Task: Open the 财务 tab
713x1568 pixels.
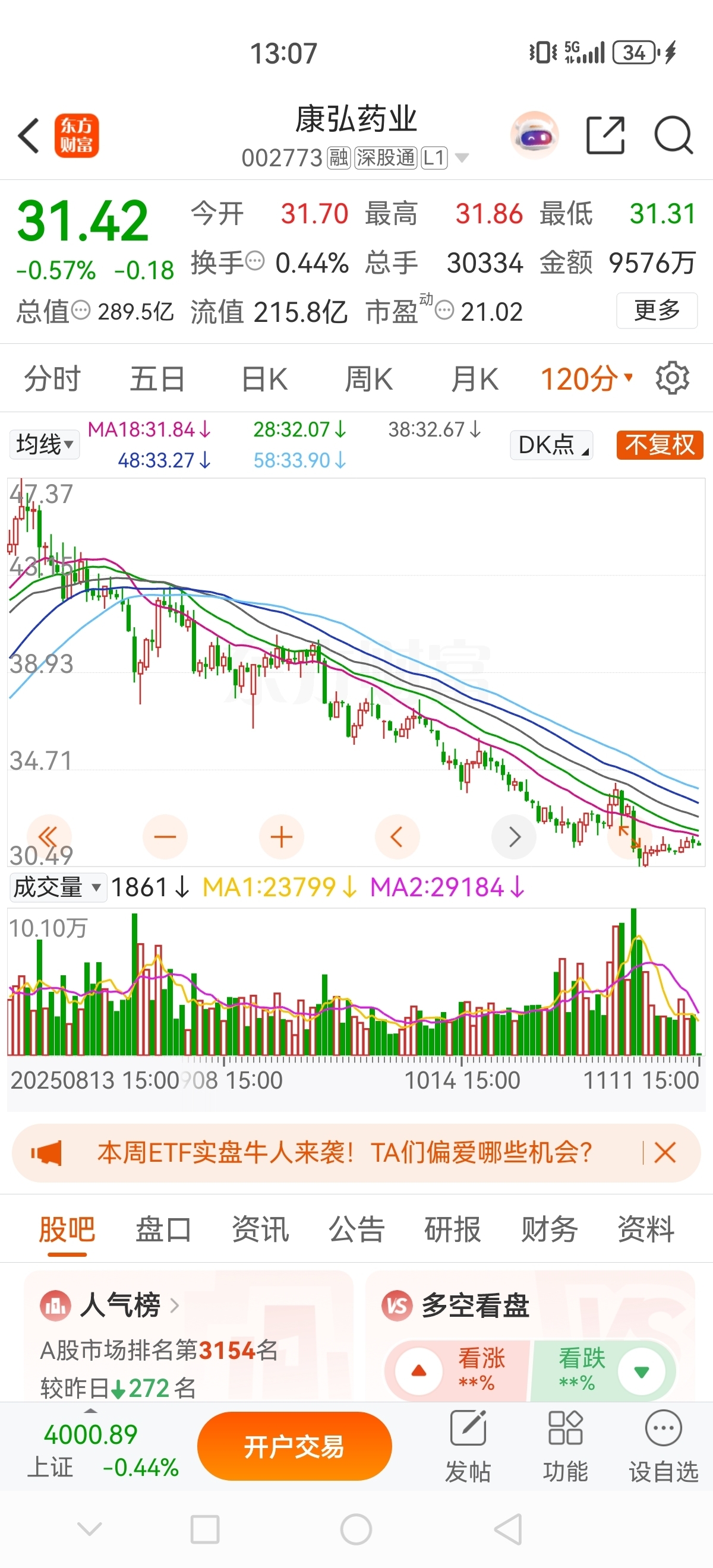Action: pos(548,1229)
